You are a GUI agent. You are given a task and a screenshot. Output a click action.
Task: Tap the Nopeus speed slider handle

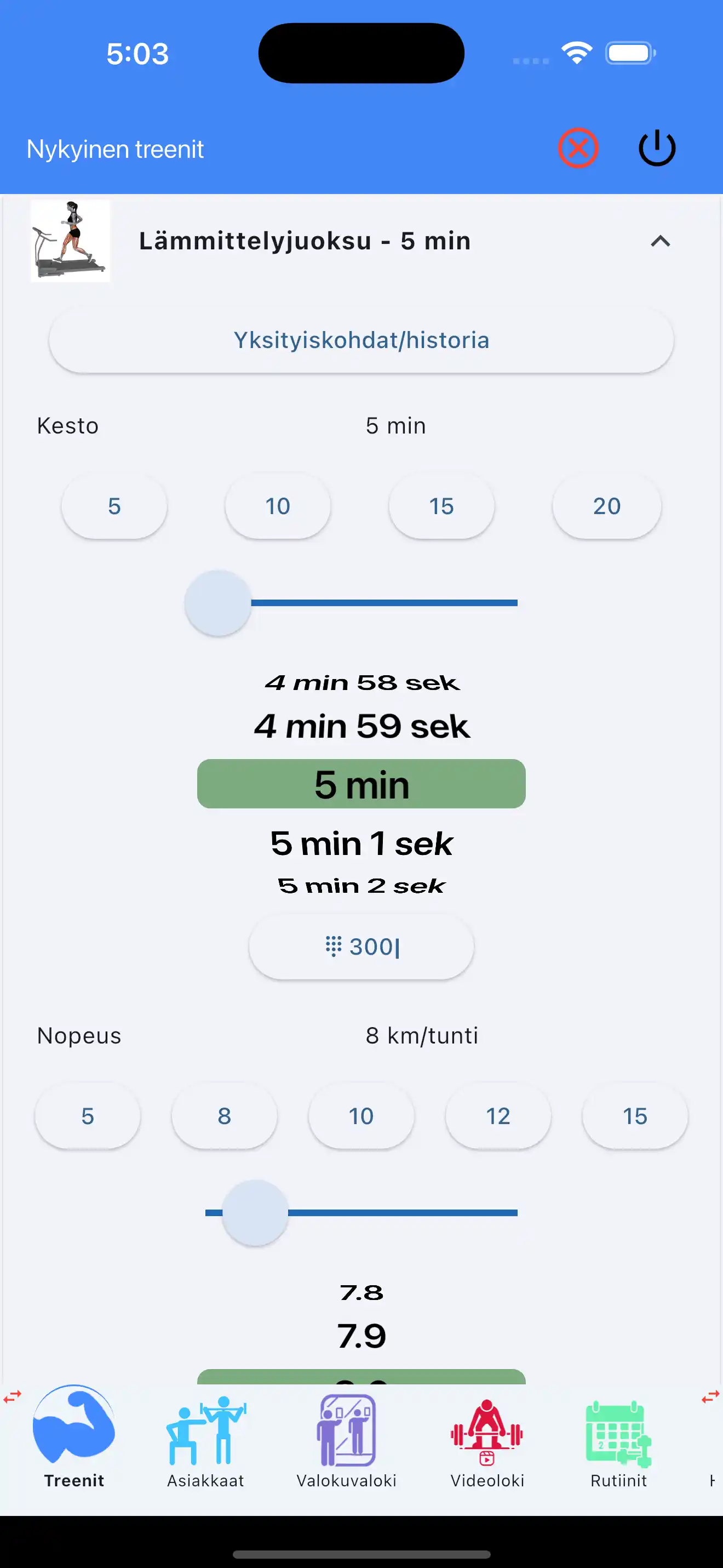click(x=255, y=1212)
